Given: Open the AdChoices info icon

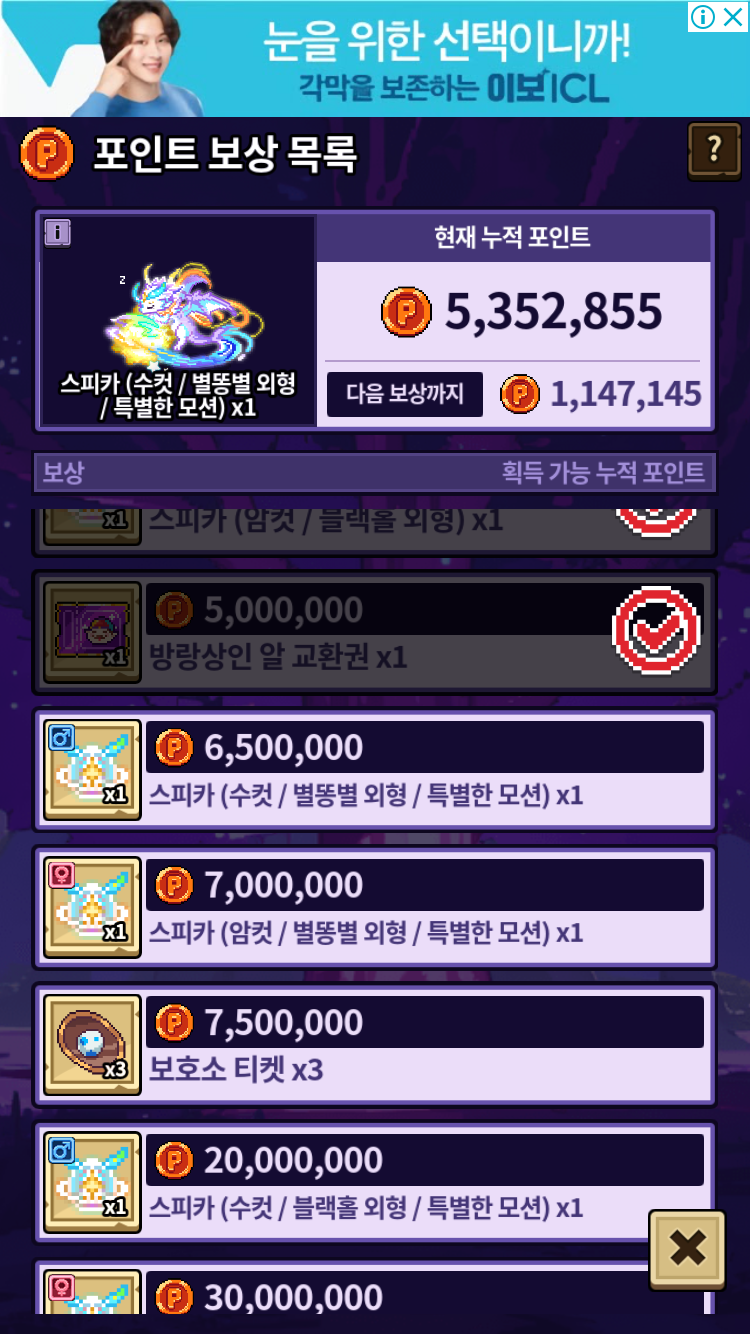Looking at the screenshot, I should point(704,16).
